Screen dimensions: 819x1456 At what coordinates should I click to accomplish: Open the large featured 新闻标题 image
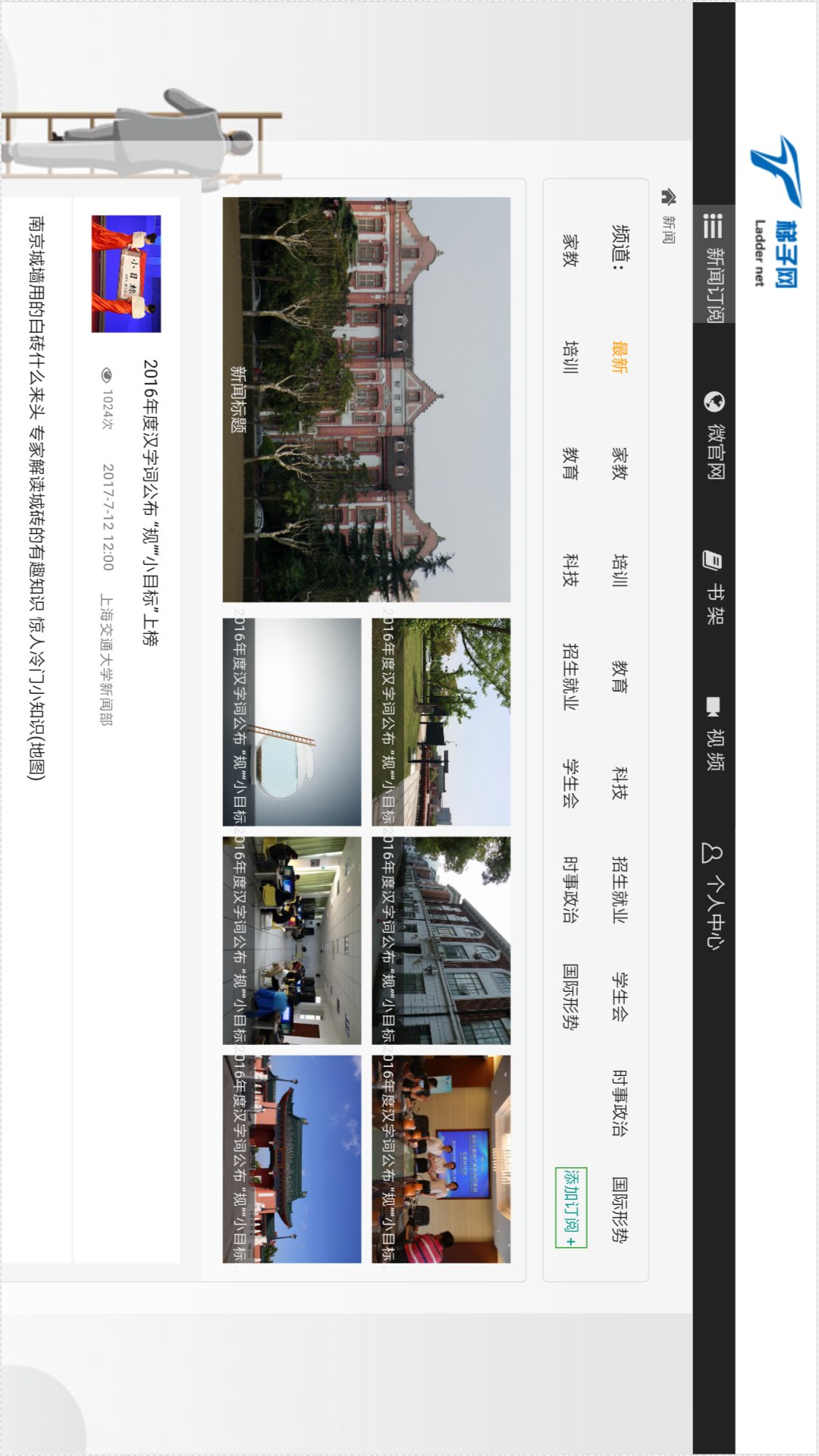coord(366,400)
